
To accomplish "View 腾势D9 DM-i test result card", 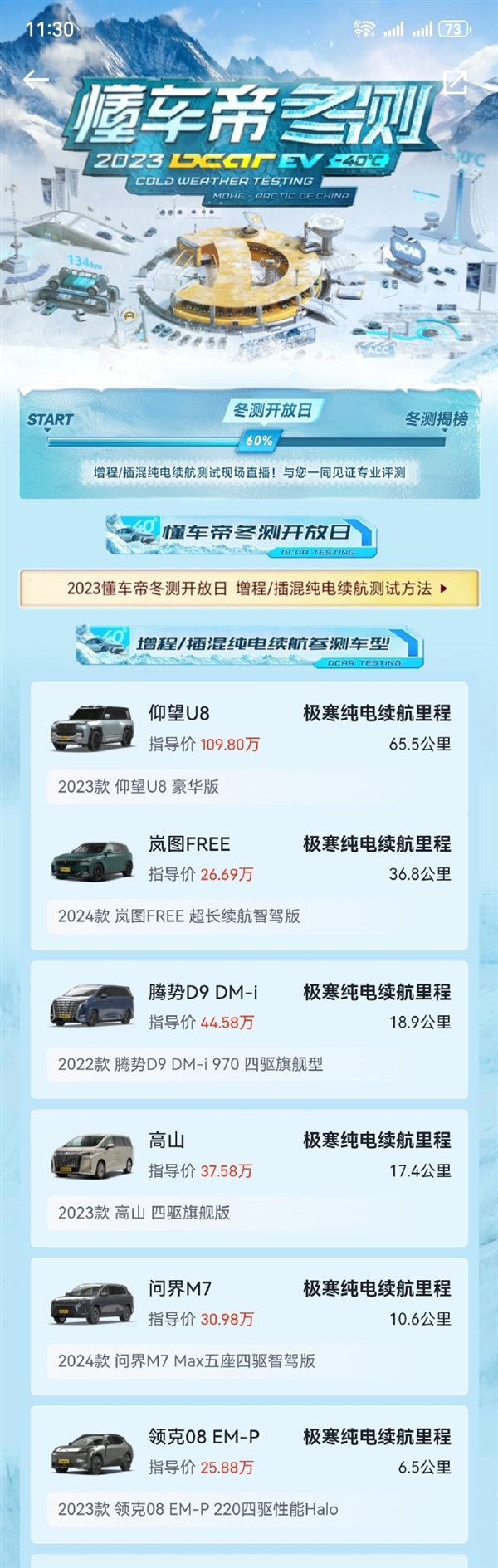I will 249,1029.
